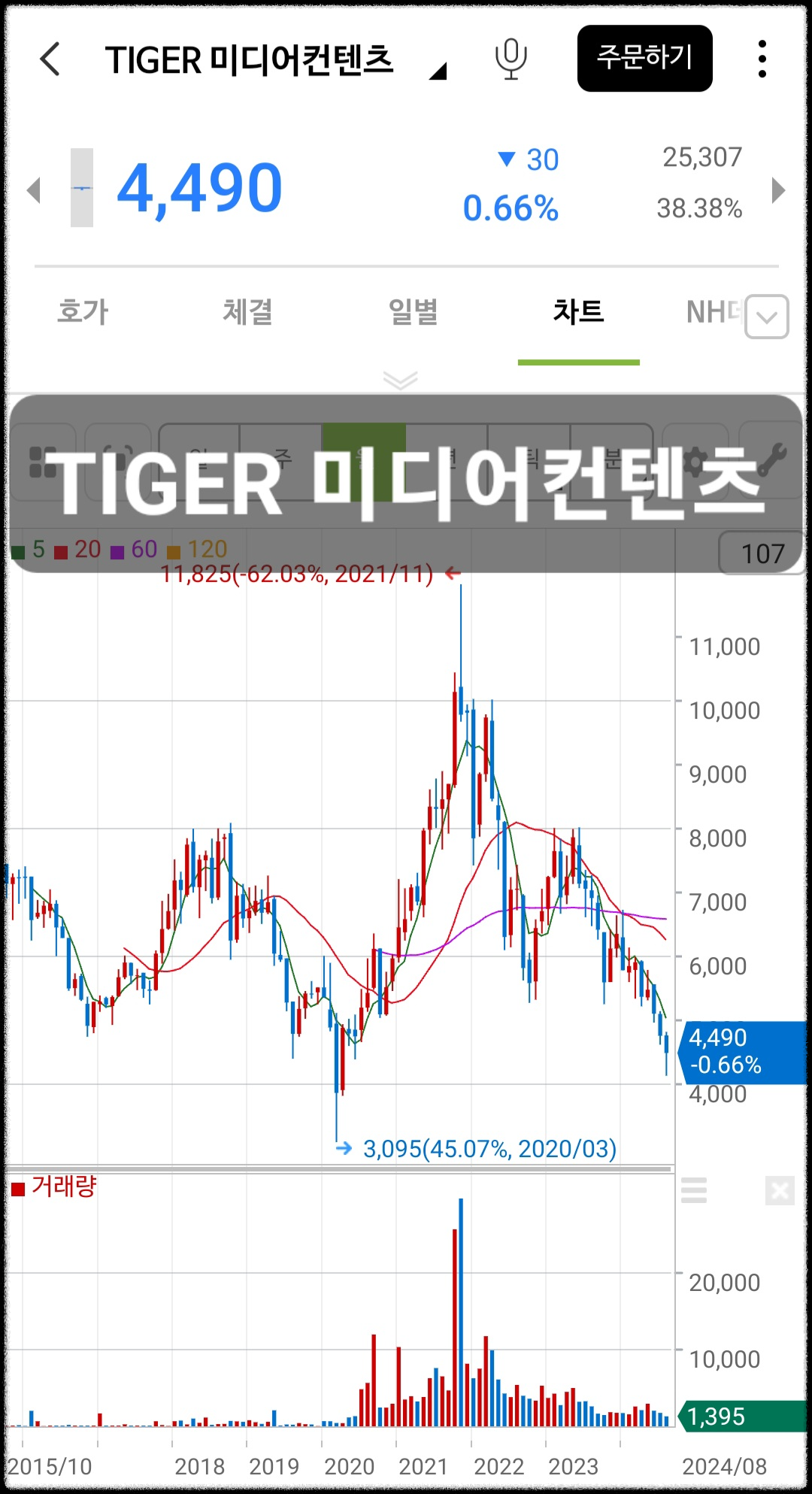The height and width of the screenshot is (1494, 812).
Task: Select the purple 60-day MA color swatch
Action: (117, 549)
